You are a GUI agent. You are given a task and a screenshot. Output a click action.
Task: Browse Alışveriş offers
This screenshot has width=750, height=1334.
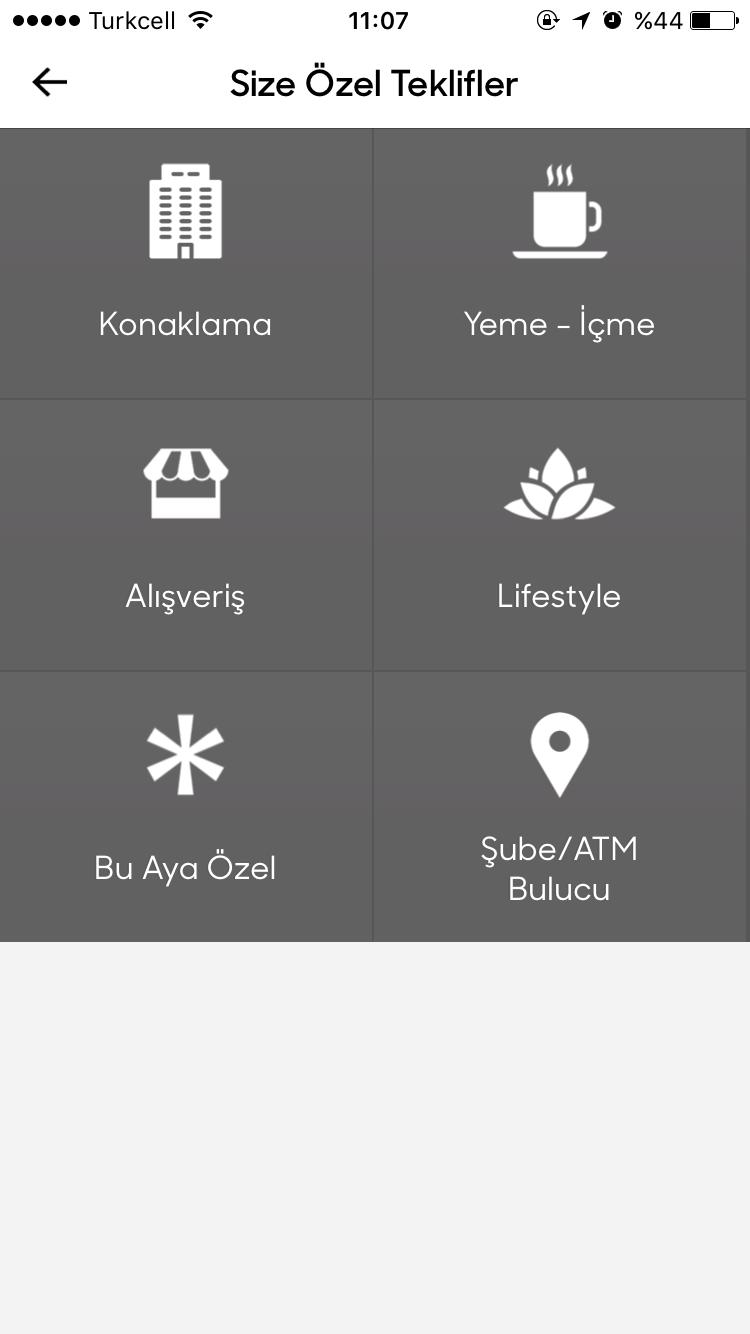point(186,535)
